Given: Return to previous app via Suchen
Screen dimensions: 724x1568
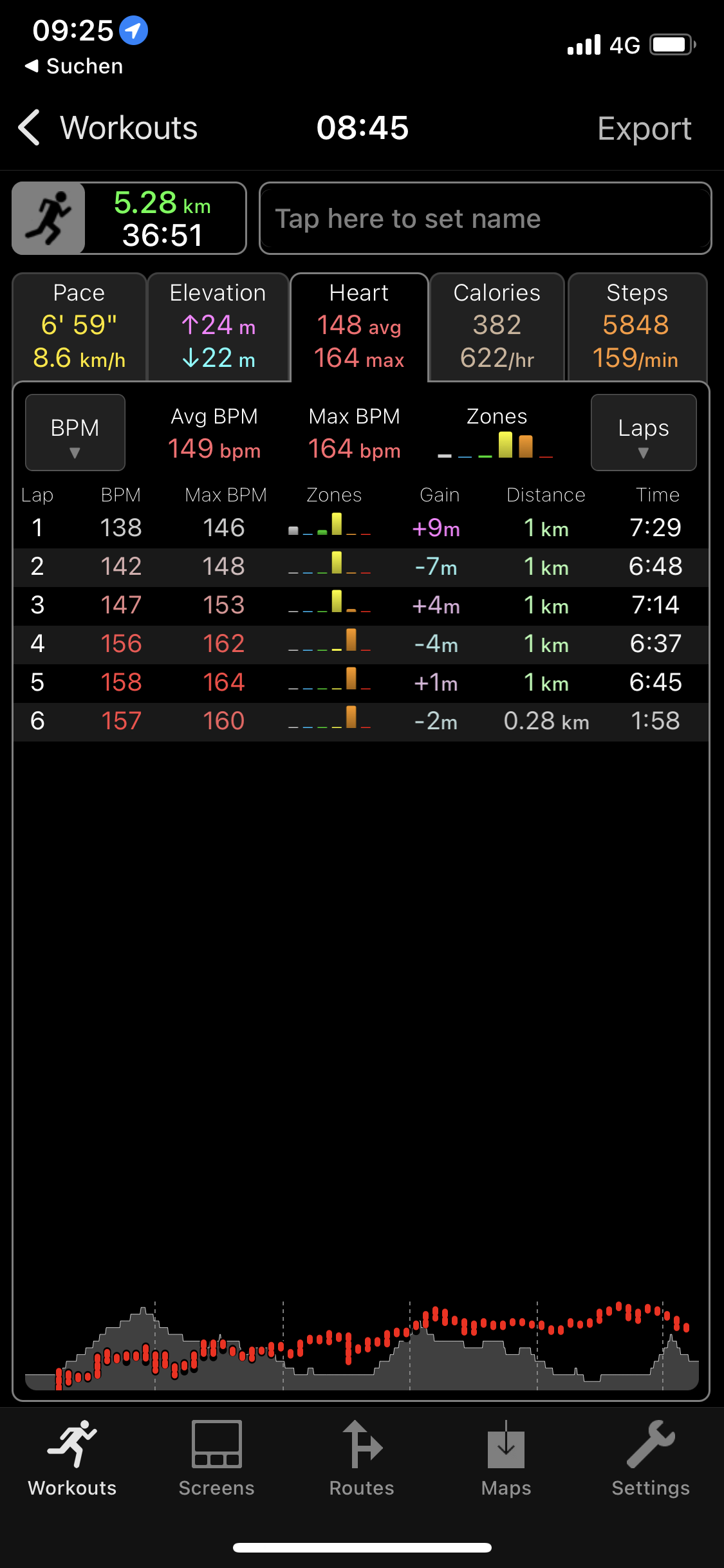Looking at the screenshot, I should click(x=74, y=66).
